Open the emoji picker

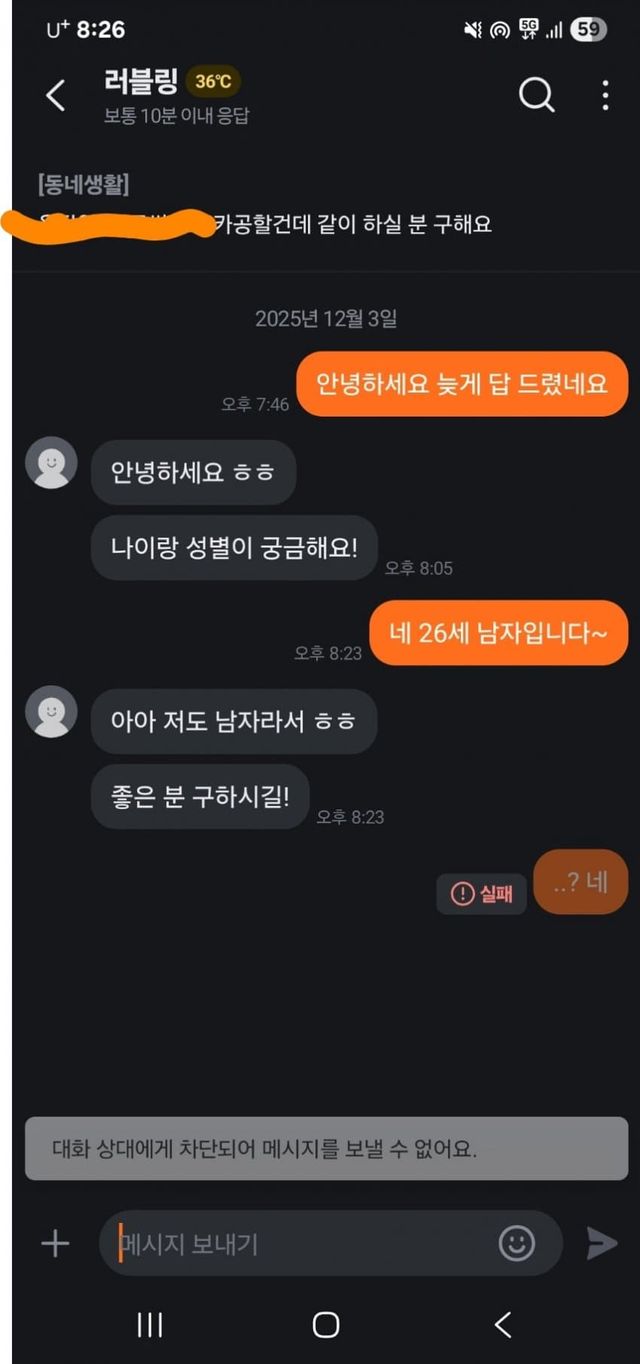(x=517, y=1243)
